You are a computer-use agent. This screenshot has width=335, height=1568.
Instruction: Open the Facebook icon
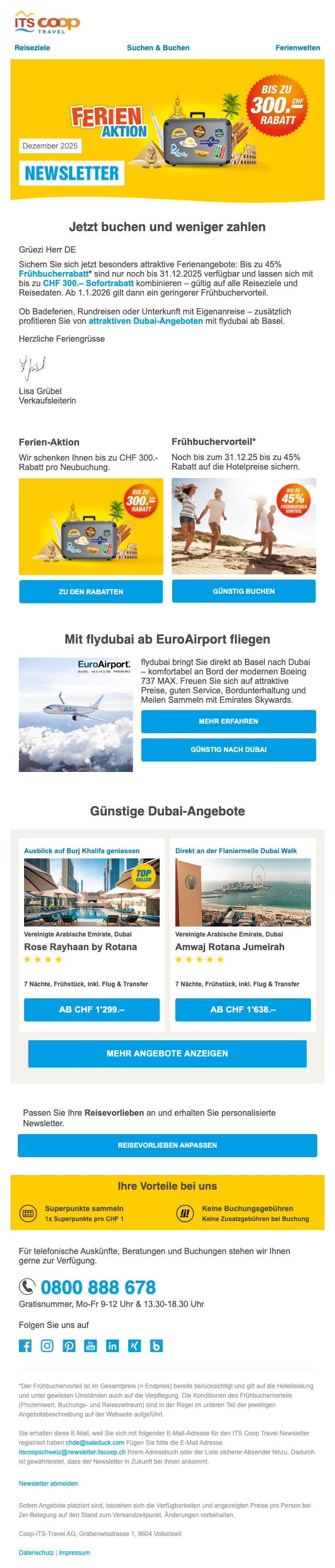point(25,1345)
